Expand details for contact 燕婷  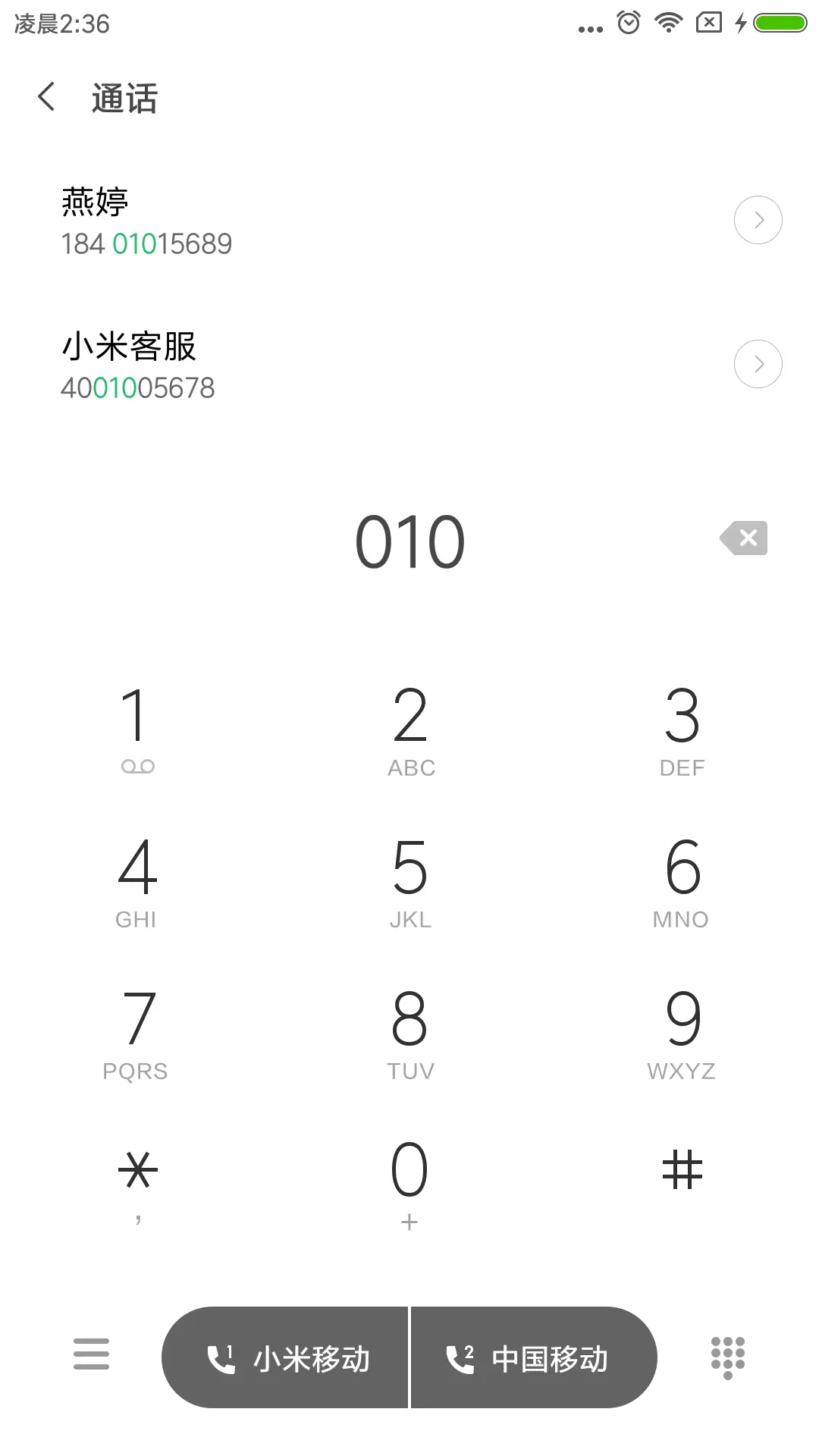758,219
